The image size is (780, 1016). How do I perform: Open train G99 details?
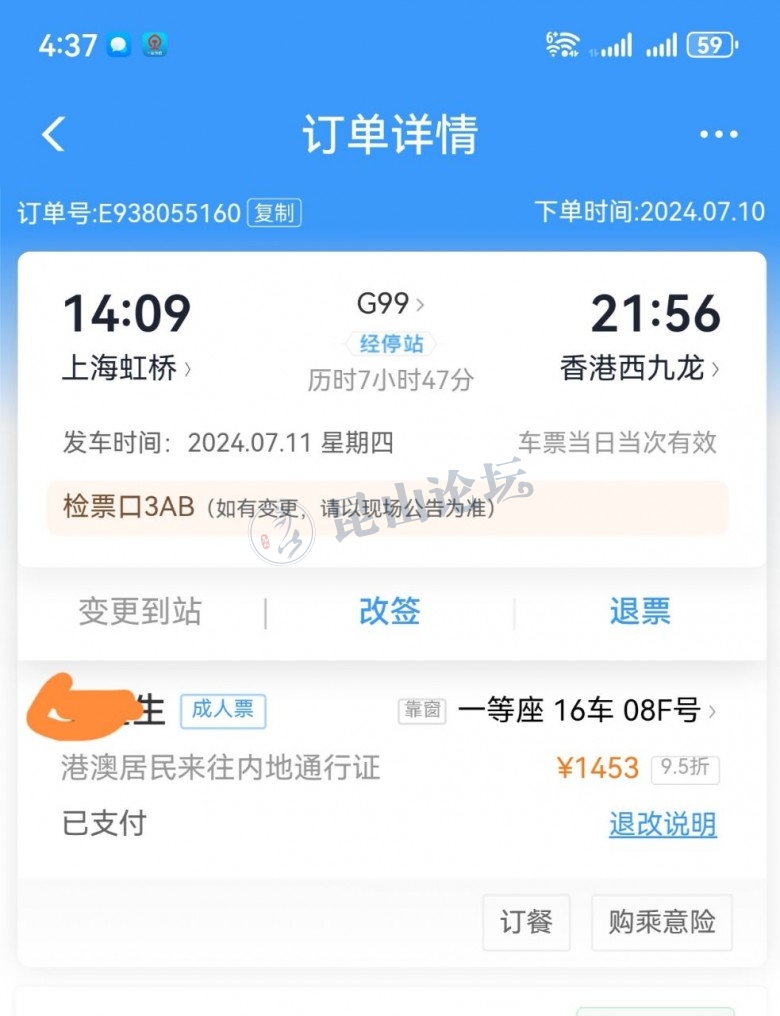tap(390, 303)
